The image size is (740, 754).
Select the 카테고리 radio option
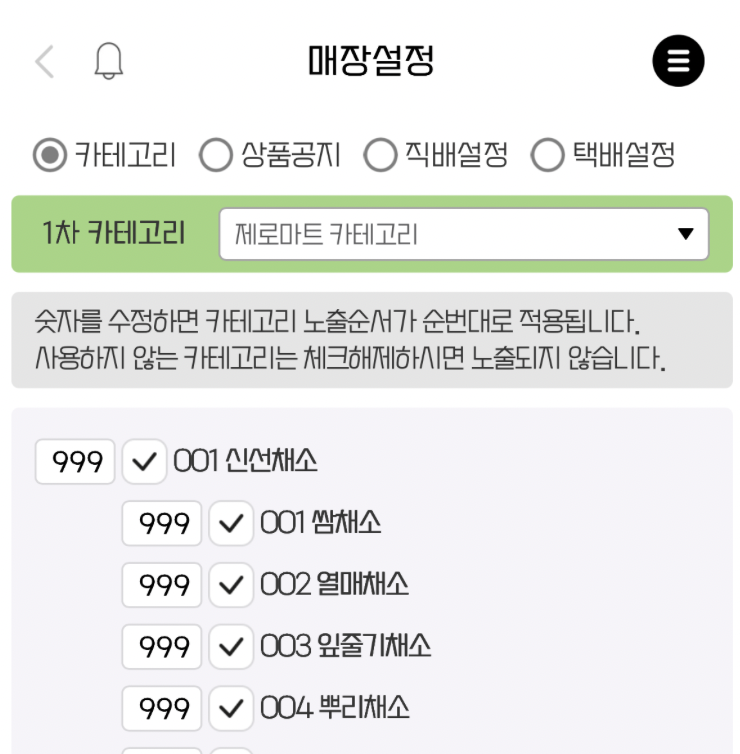50,155
